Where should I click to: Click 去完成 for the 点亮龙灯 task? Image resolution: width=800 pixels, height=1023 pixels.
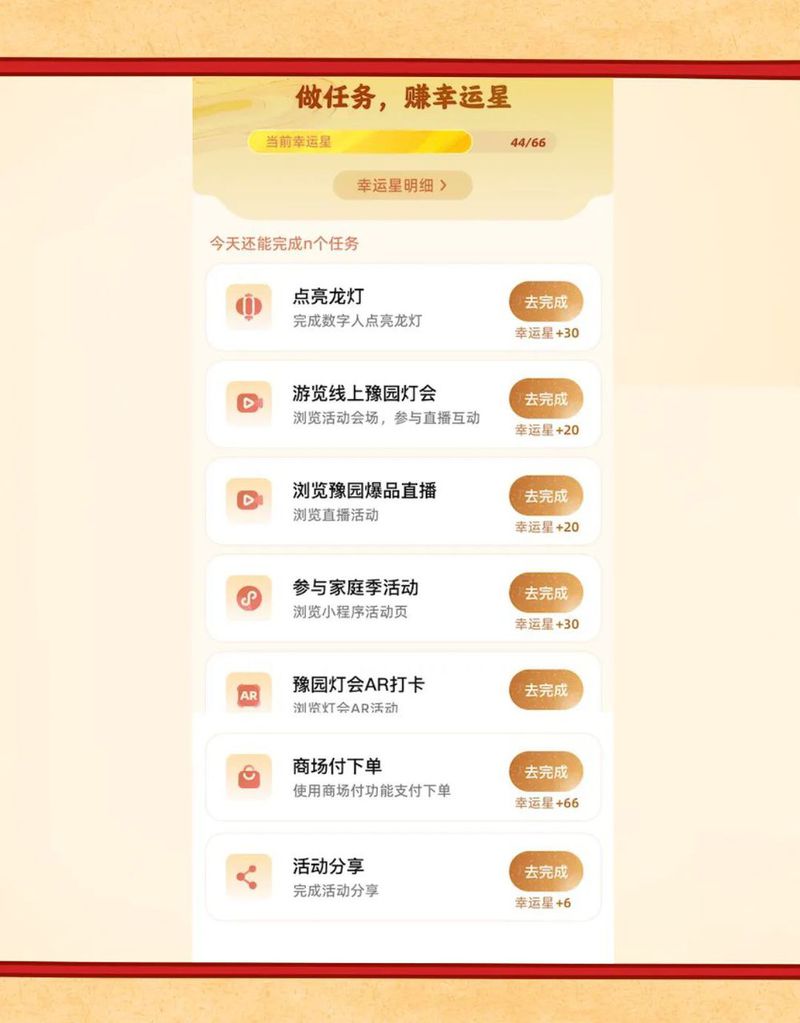pyautogui.click(x=545, y=302)
